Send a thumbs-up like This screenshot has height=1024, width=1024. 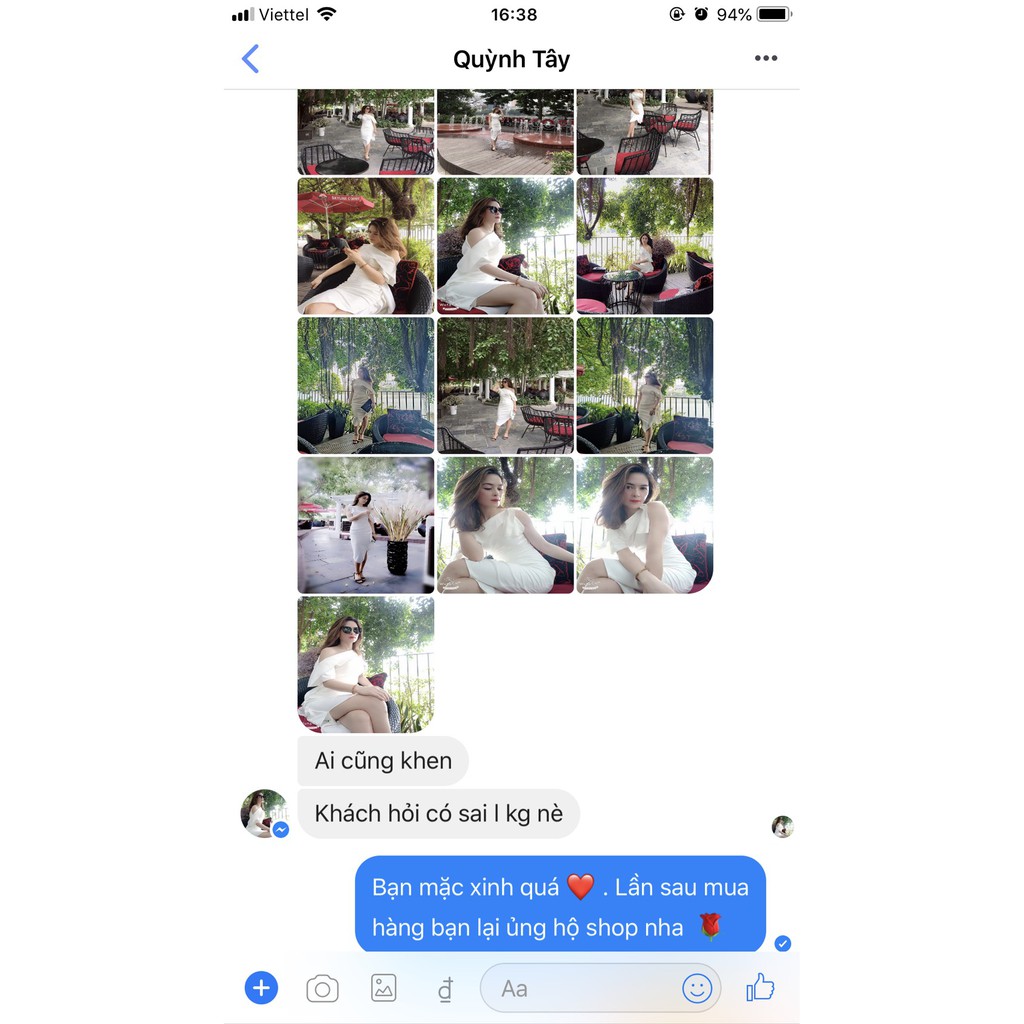[x=760, y=988]
